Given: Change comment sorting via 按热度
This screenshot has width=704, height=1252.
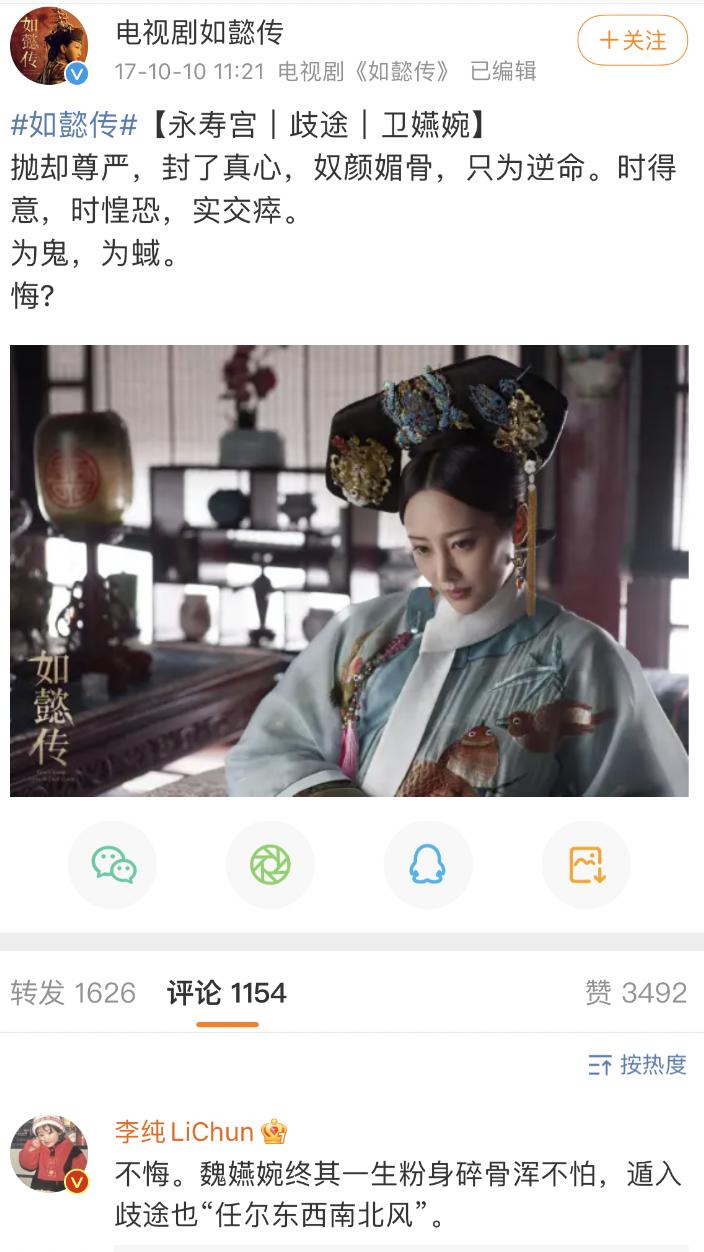Looking at the screenshot, I should [x=638, y=1065].
